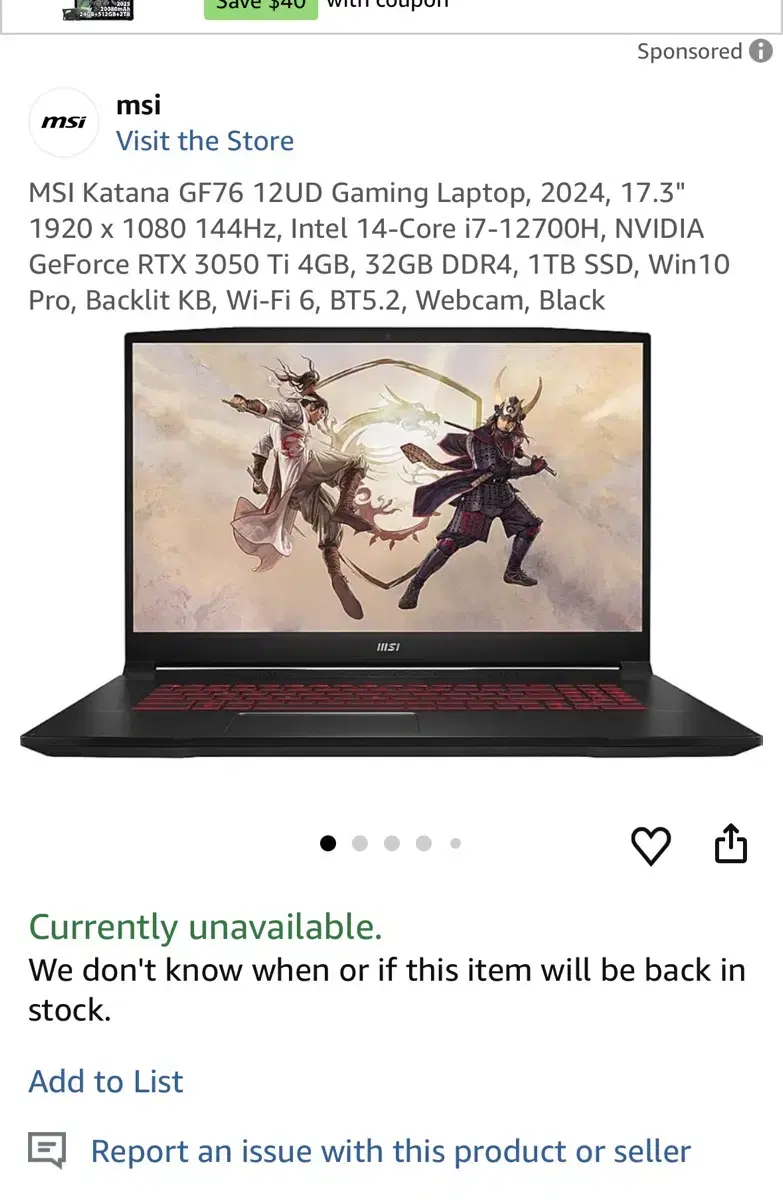Select the second carousel dot
The height and width of the screenshot is (1200, 783).
tap(359, 843)
